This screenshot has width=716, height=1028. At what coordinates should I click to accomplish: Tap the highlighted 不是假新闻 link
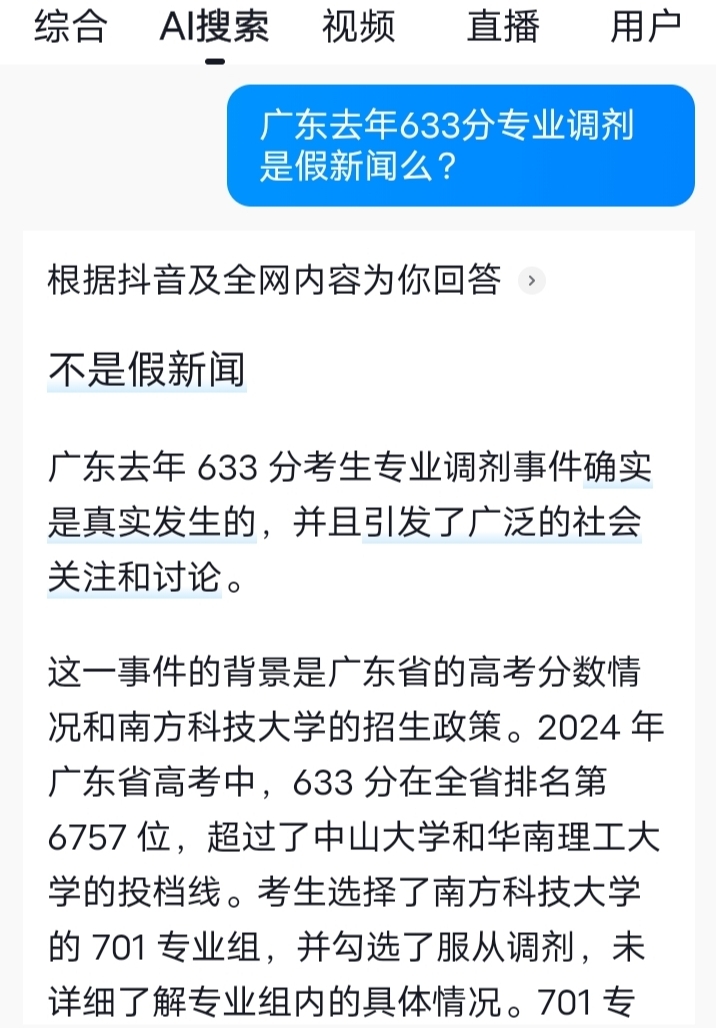(146, 371)
